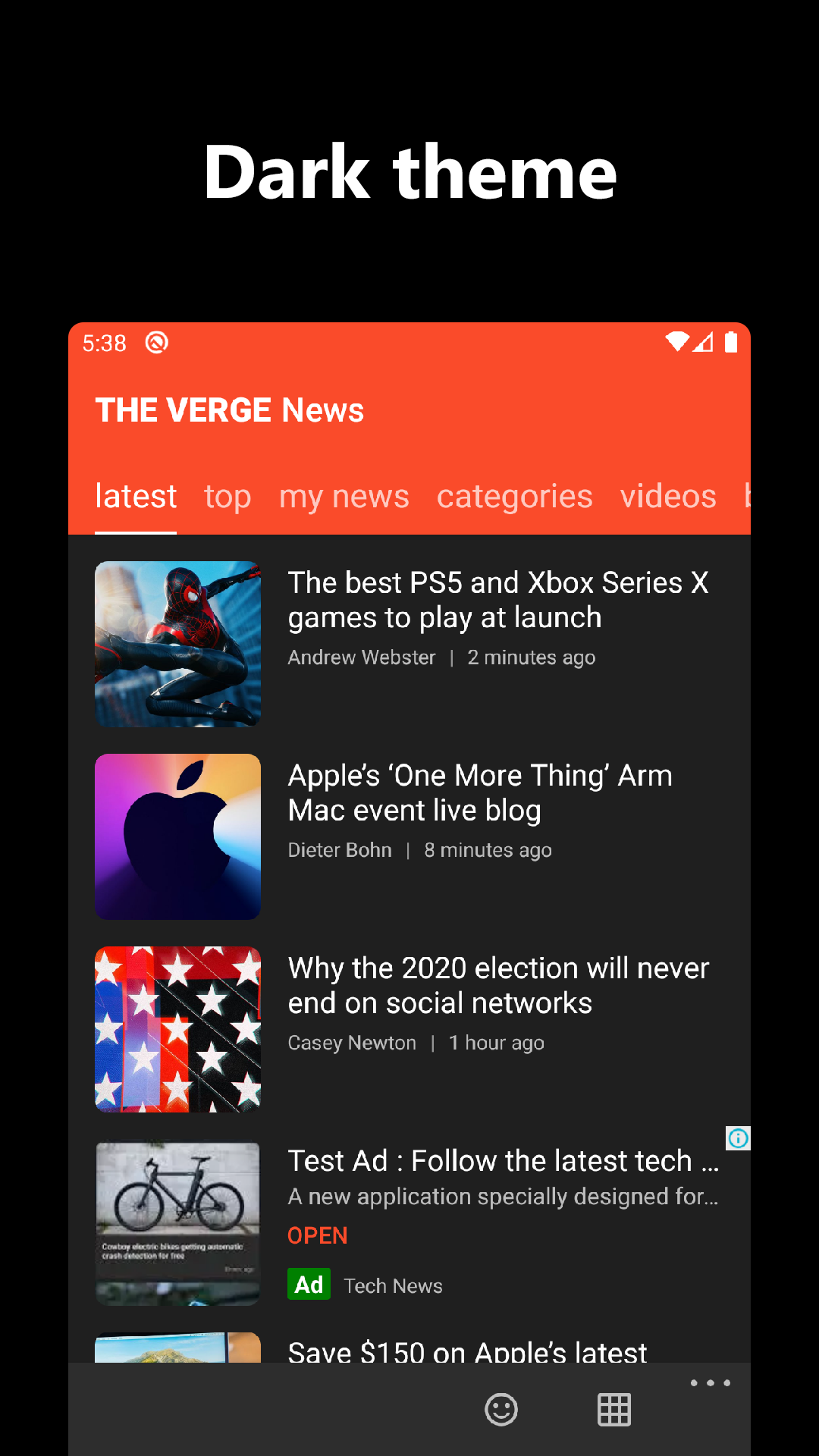The width and height of the screenshot is (819, 1456).
Task: Click the green Ad badge
Action: coord(309,1284)
